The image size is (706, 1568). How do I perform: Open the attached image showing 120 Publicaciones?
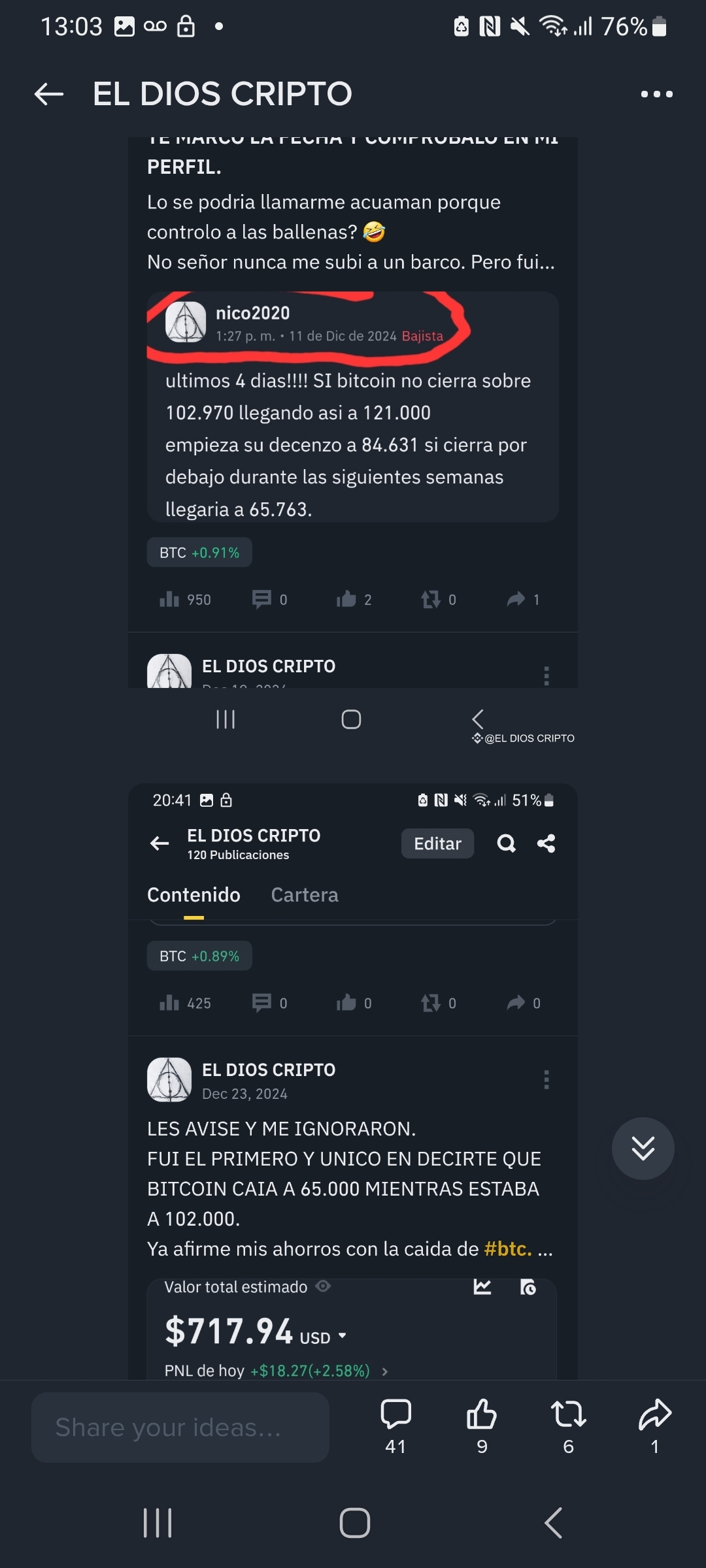353,1078
